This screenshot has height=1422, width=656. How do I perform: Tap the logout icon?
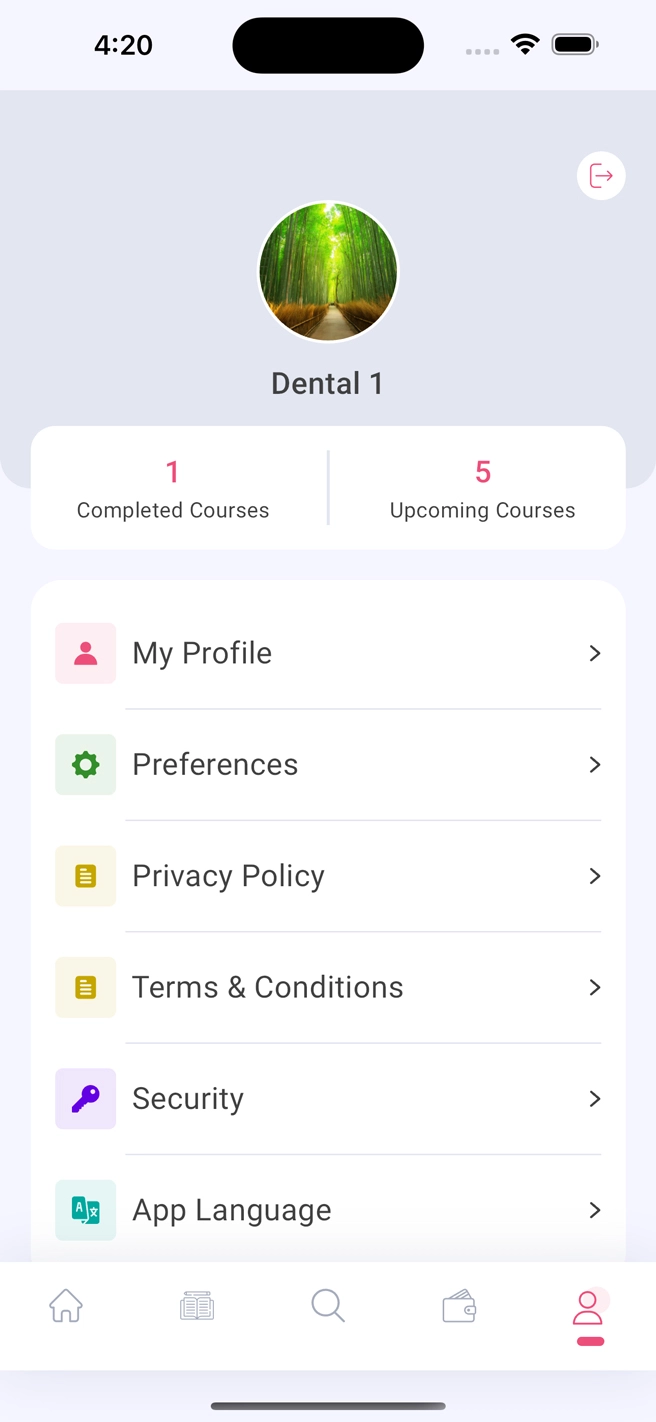pyautogui.click(x=601, y=176)
